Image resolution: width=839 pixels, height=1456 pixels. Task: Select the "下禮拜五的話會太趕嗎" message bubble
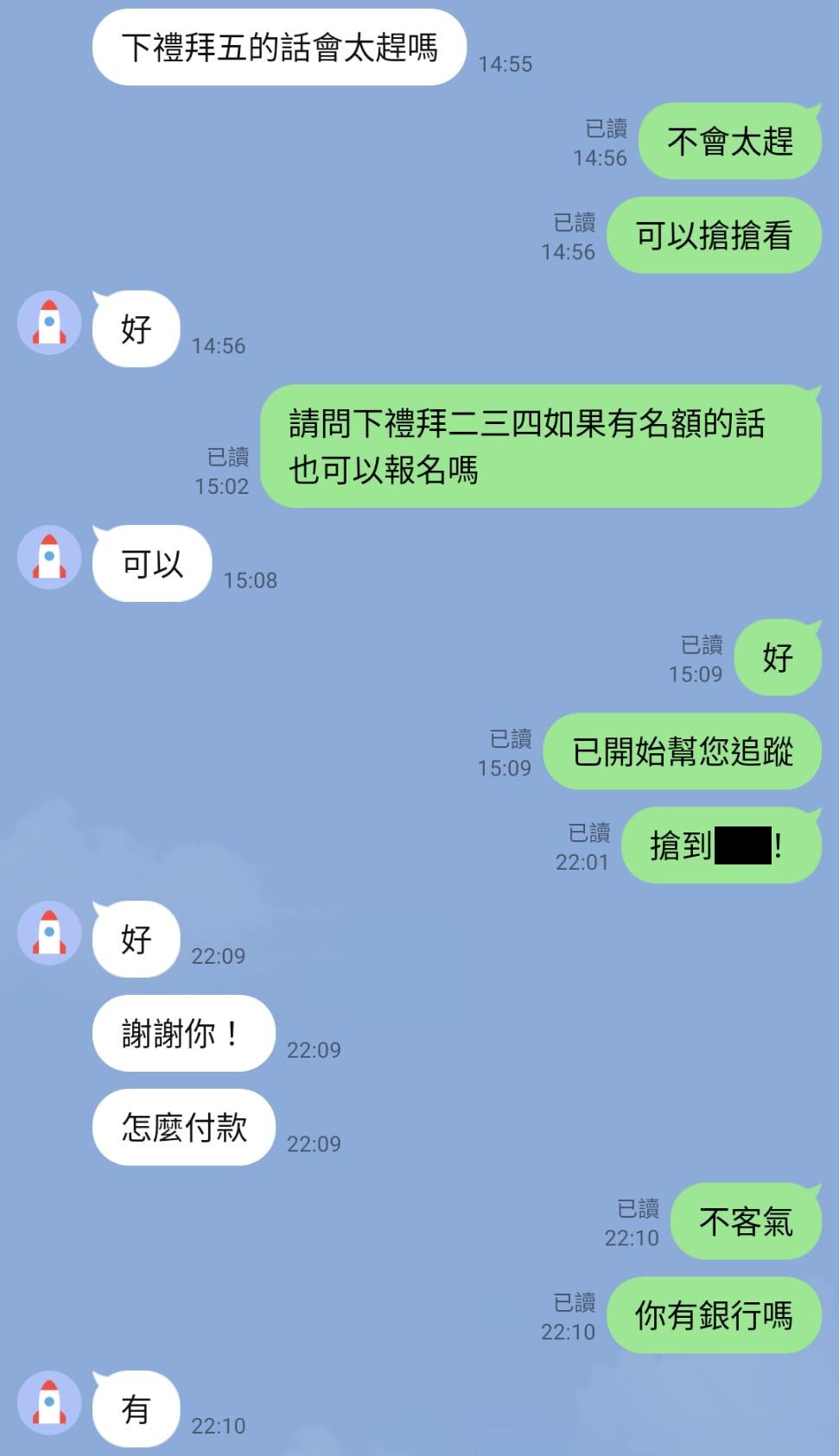279,47
